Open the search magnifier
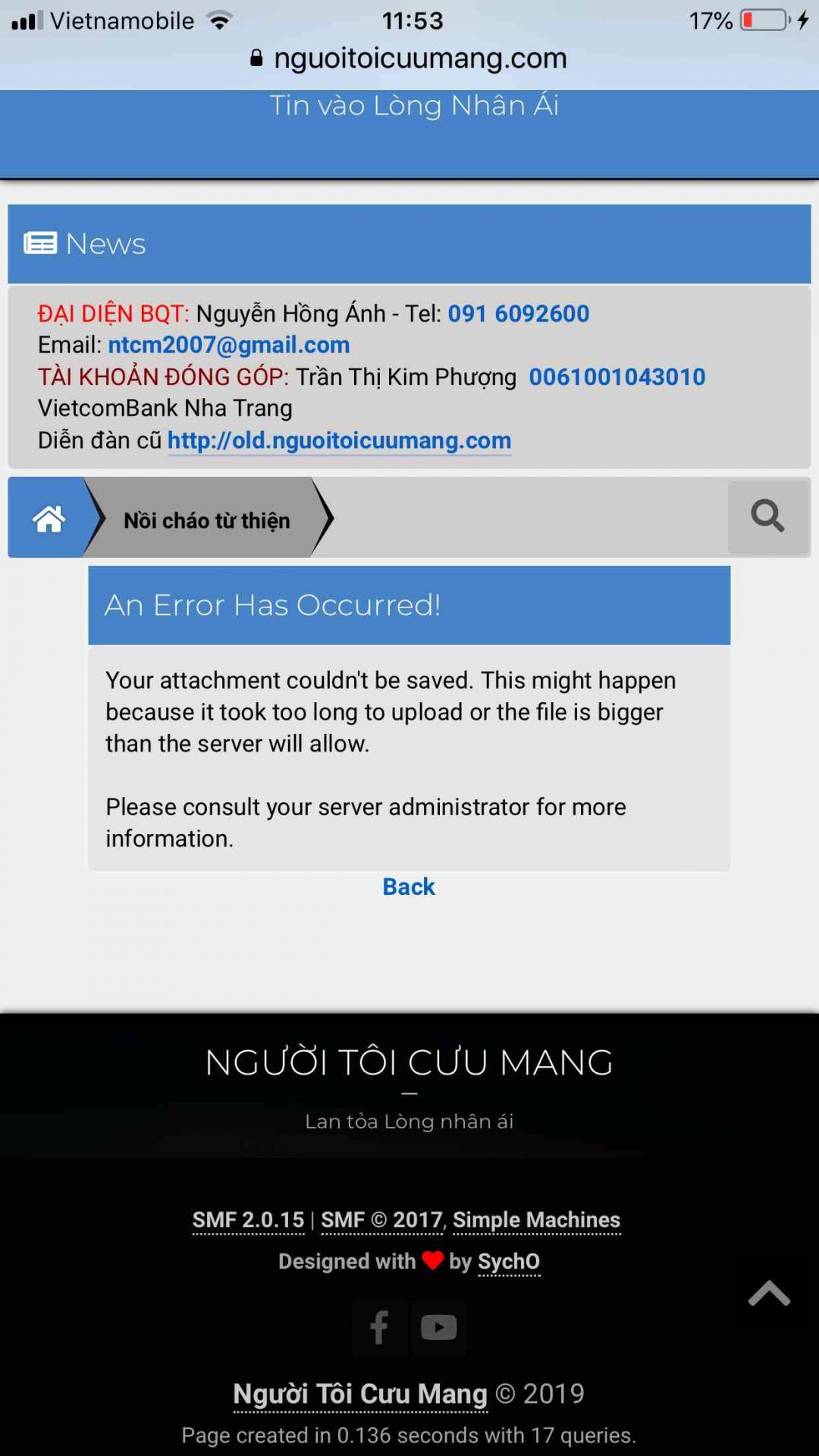 [767, 516]
